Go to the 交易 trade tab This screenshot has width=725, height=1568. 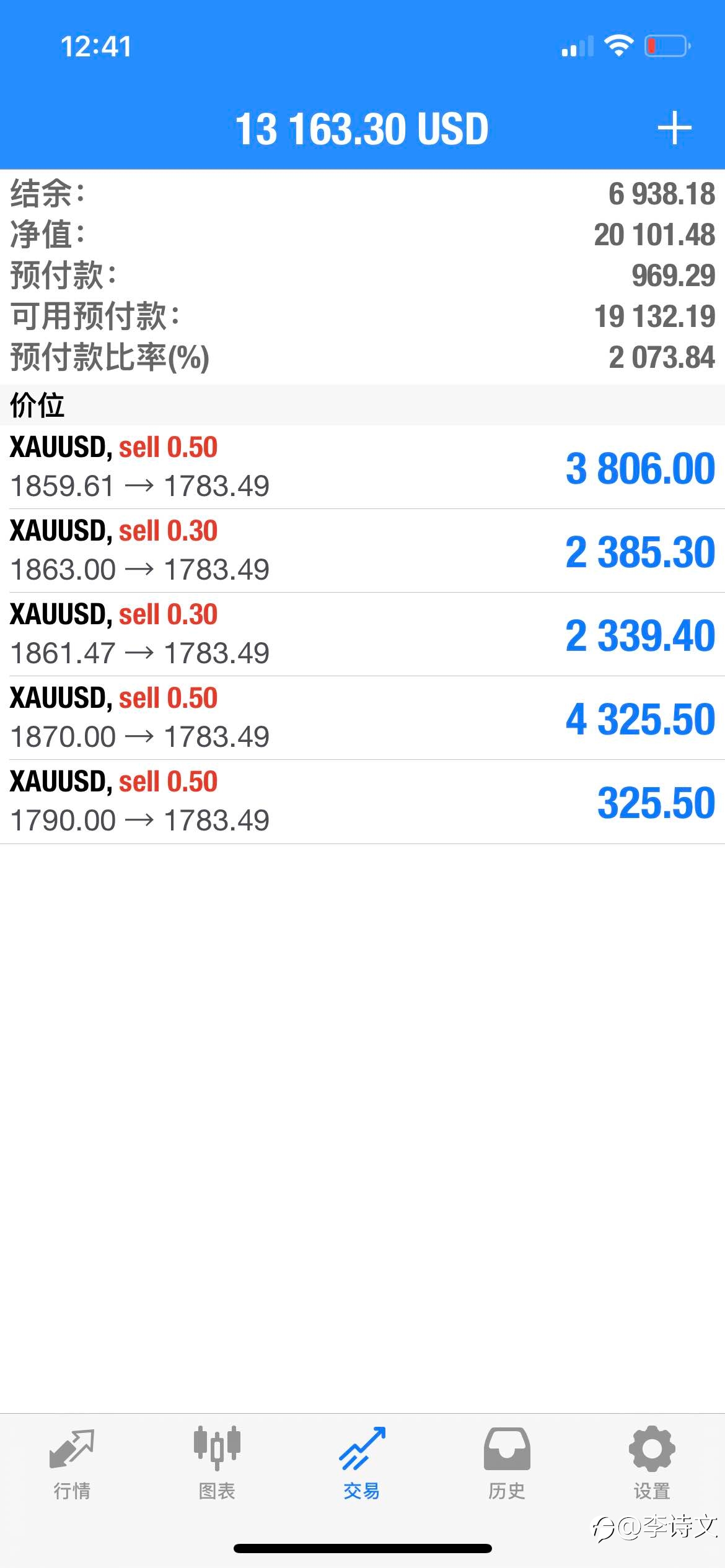(x=362, y=1464)
